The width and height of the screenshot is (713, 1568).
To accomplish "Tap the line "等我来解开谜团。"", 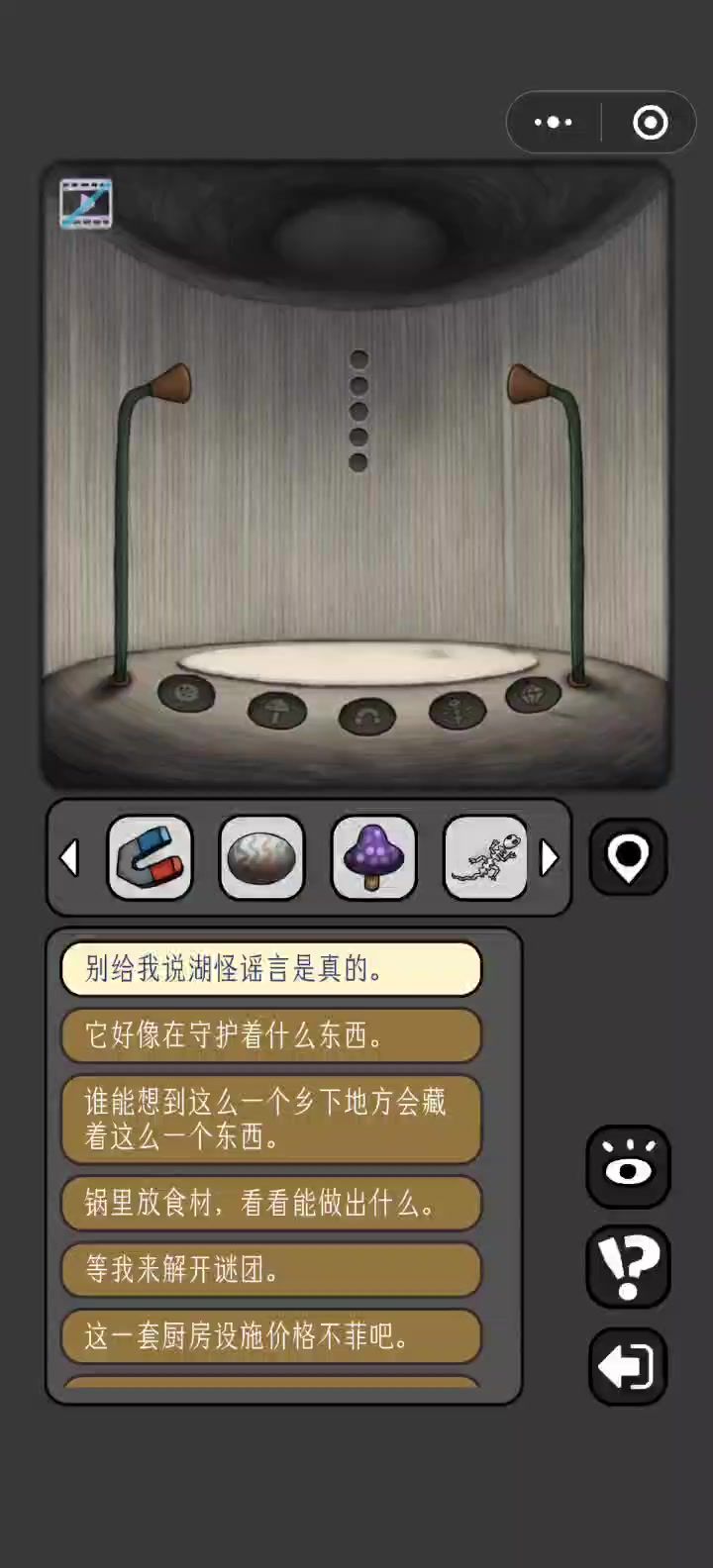I will click(x=271, y=1270).
